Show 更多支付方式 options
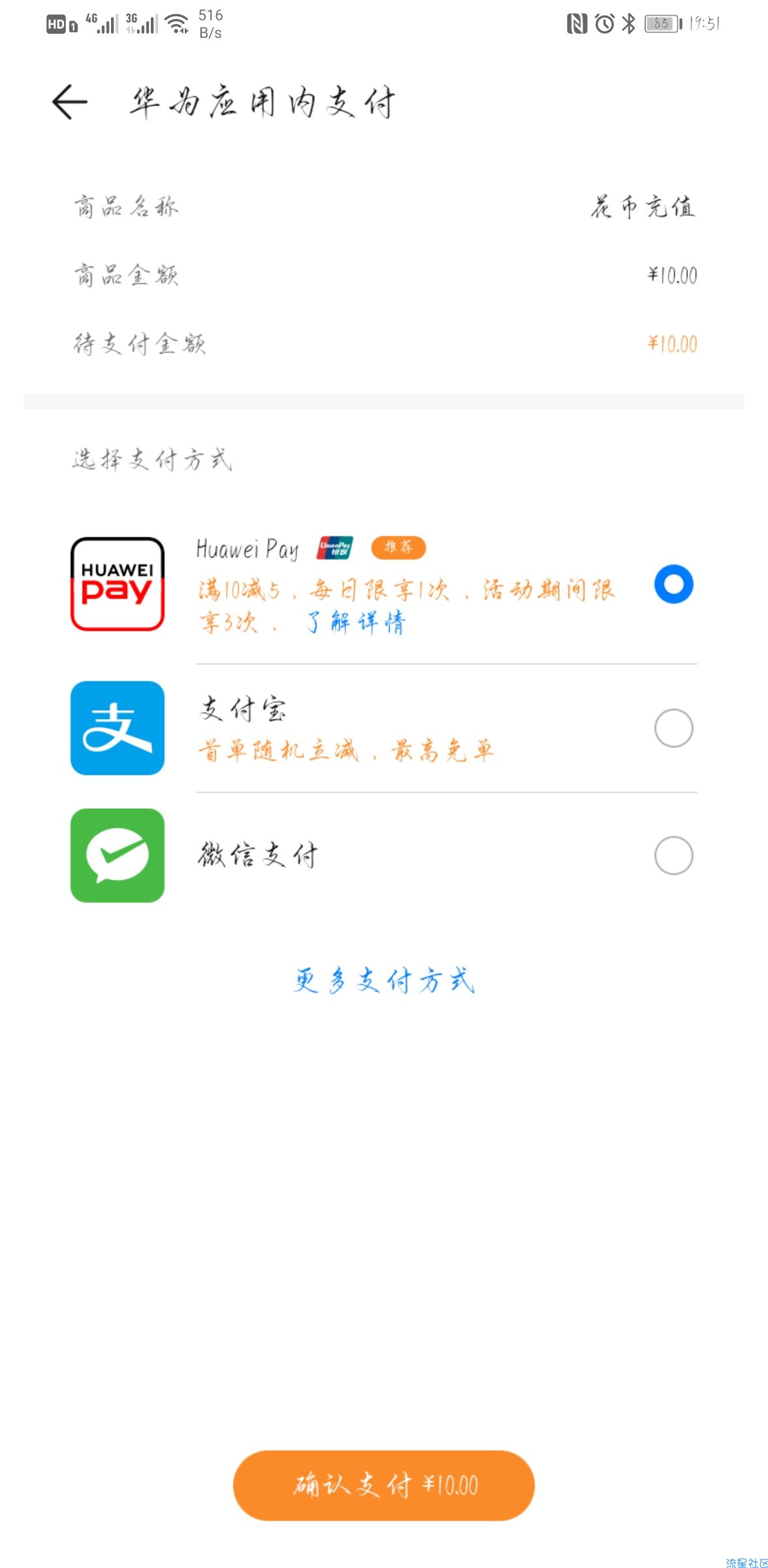 click(384, 981)
